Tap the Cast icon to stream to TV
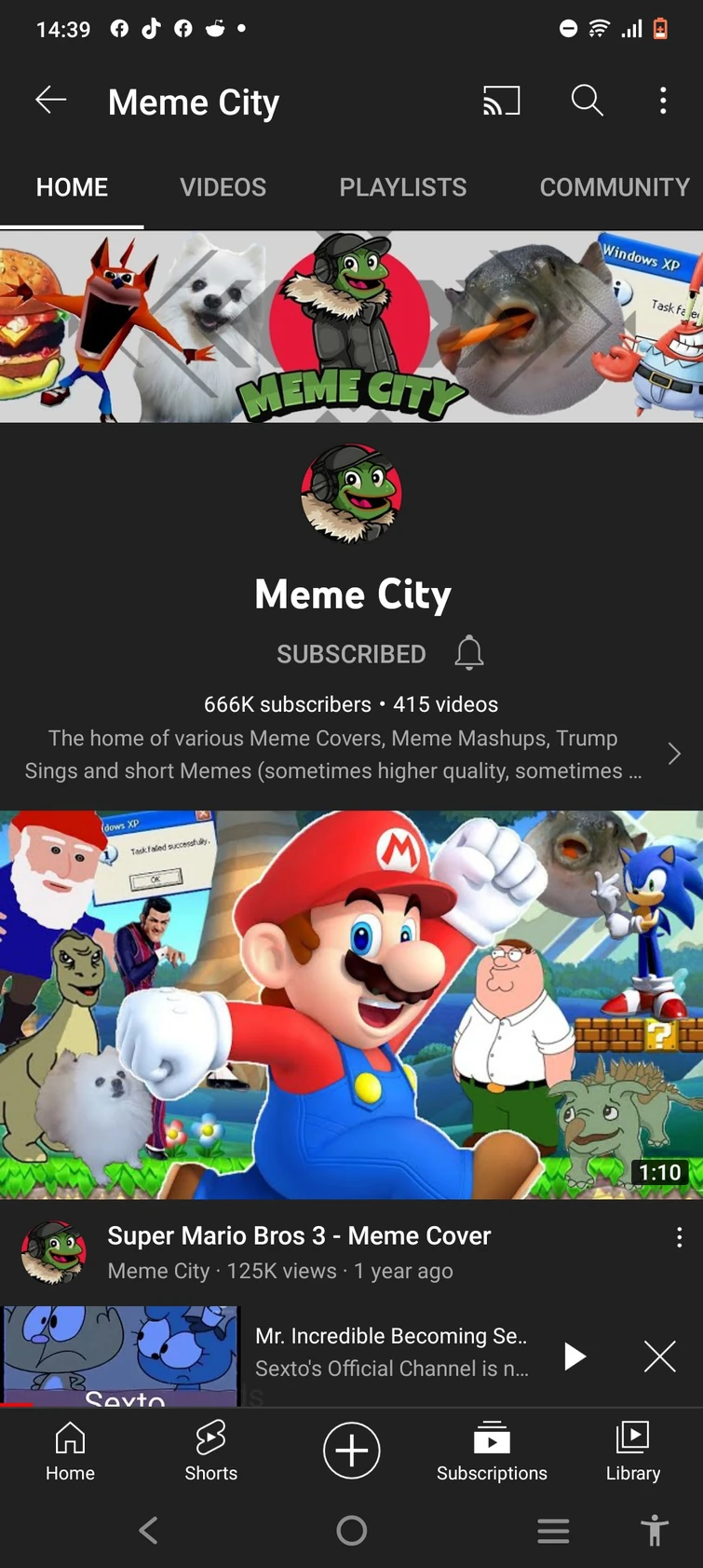Viewport: 703px width, 1568px height. point(501,101)
